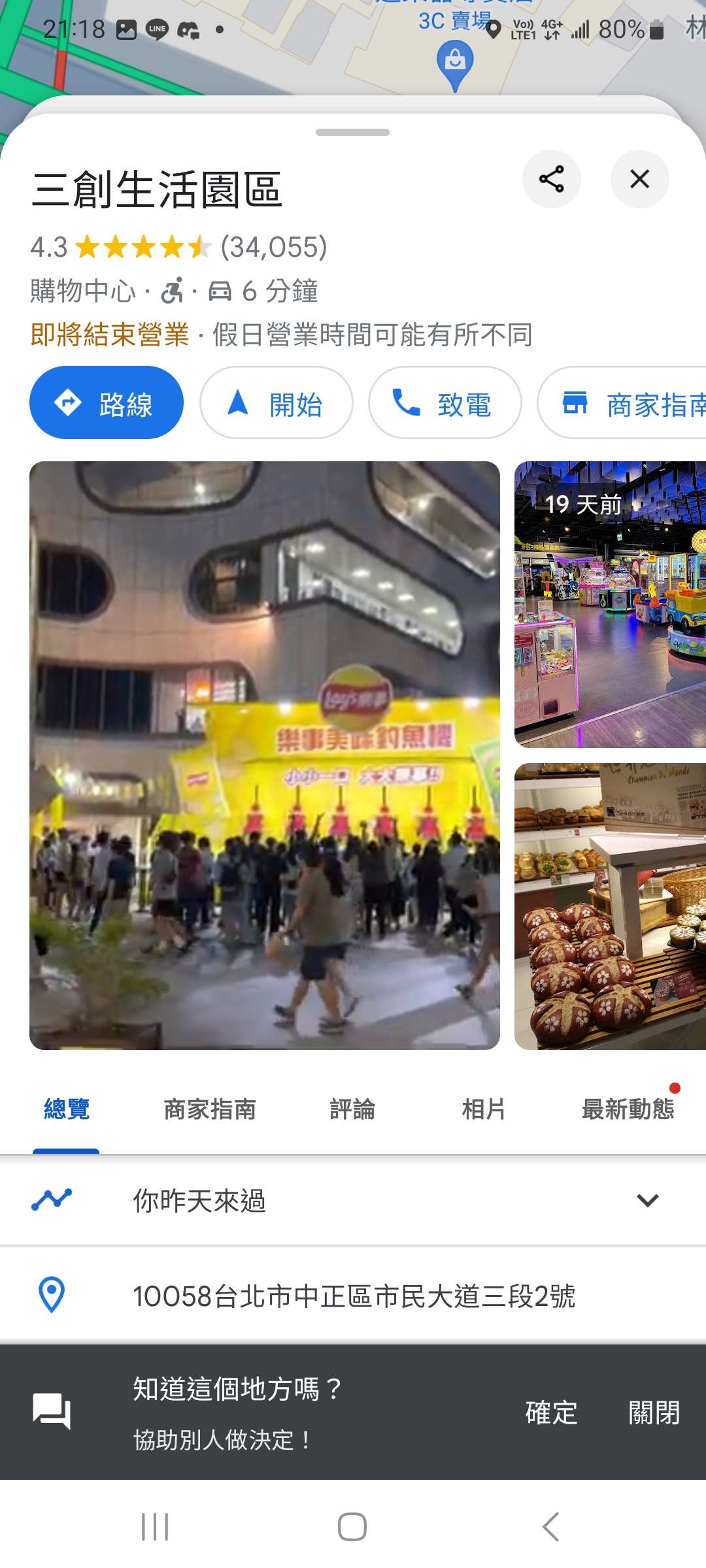
Task: Open the bakery bread photo
Action: point(609,907)
